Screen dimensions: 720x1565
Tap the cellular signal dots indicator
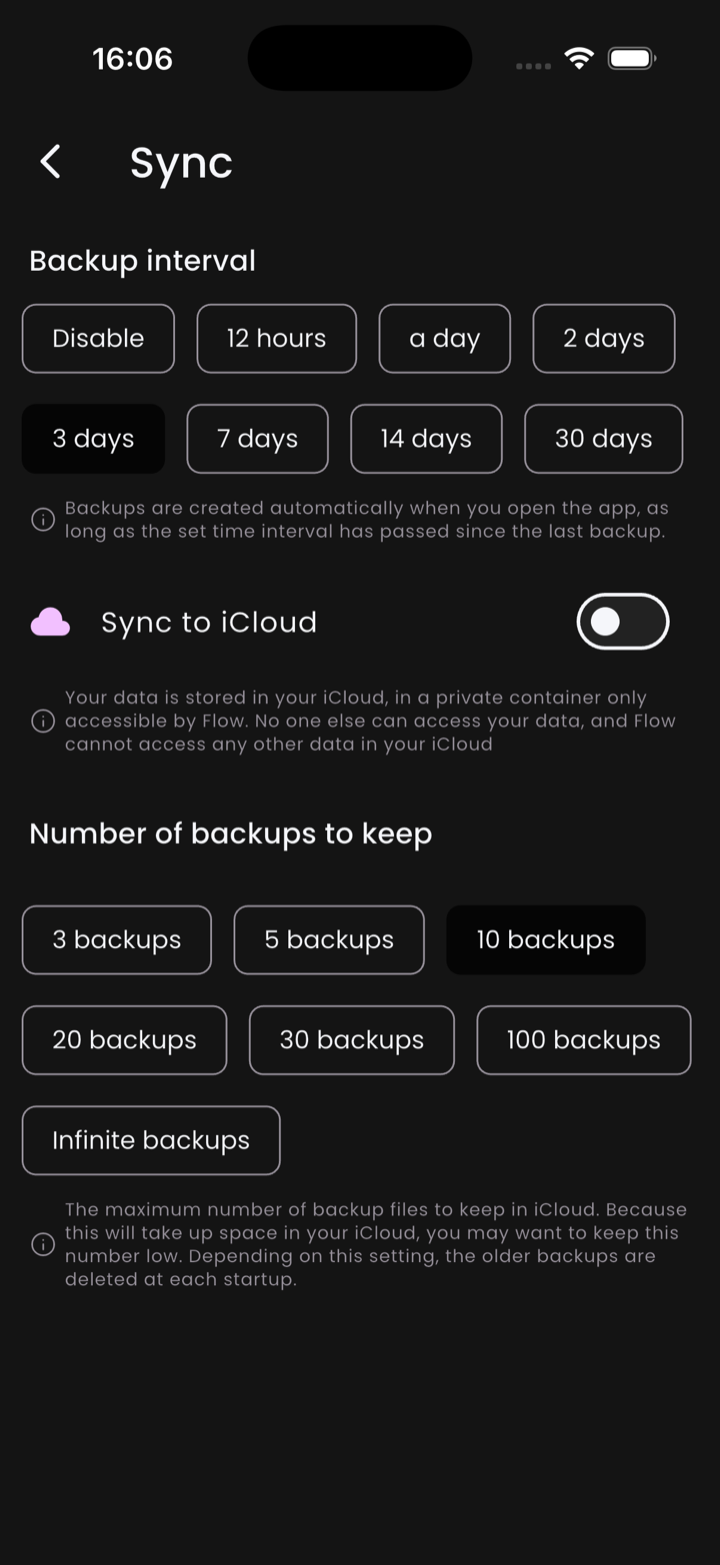coord(533,65)
